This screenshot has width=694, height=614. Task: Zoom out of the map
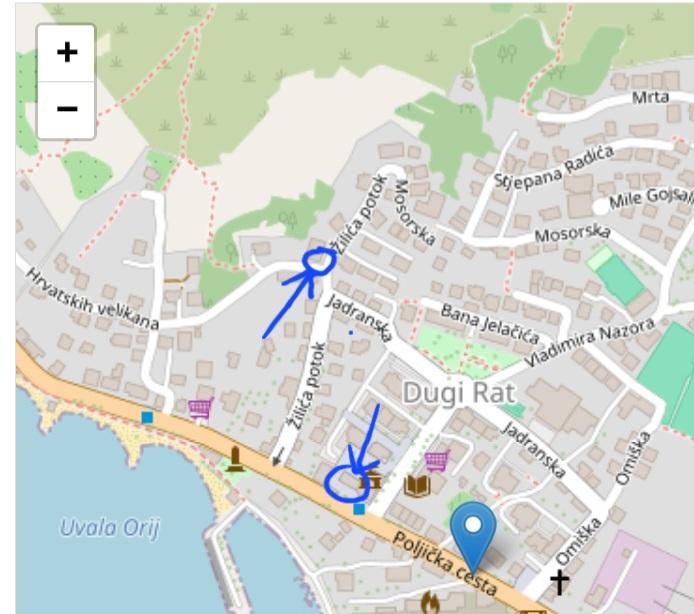[x=66, y=108]
